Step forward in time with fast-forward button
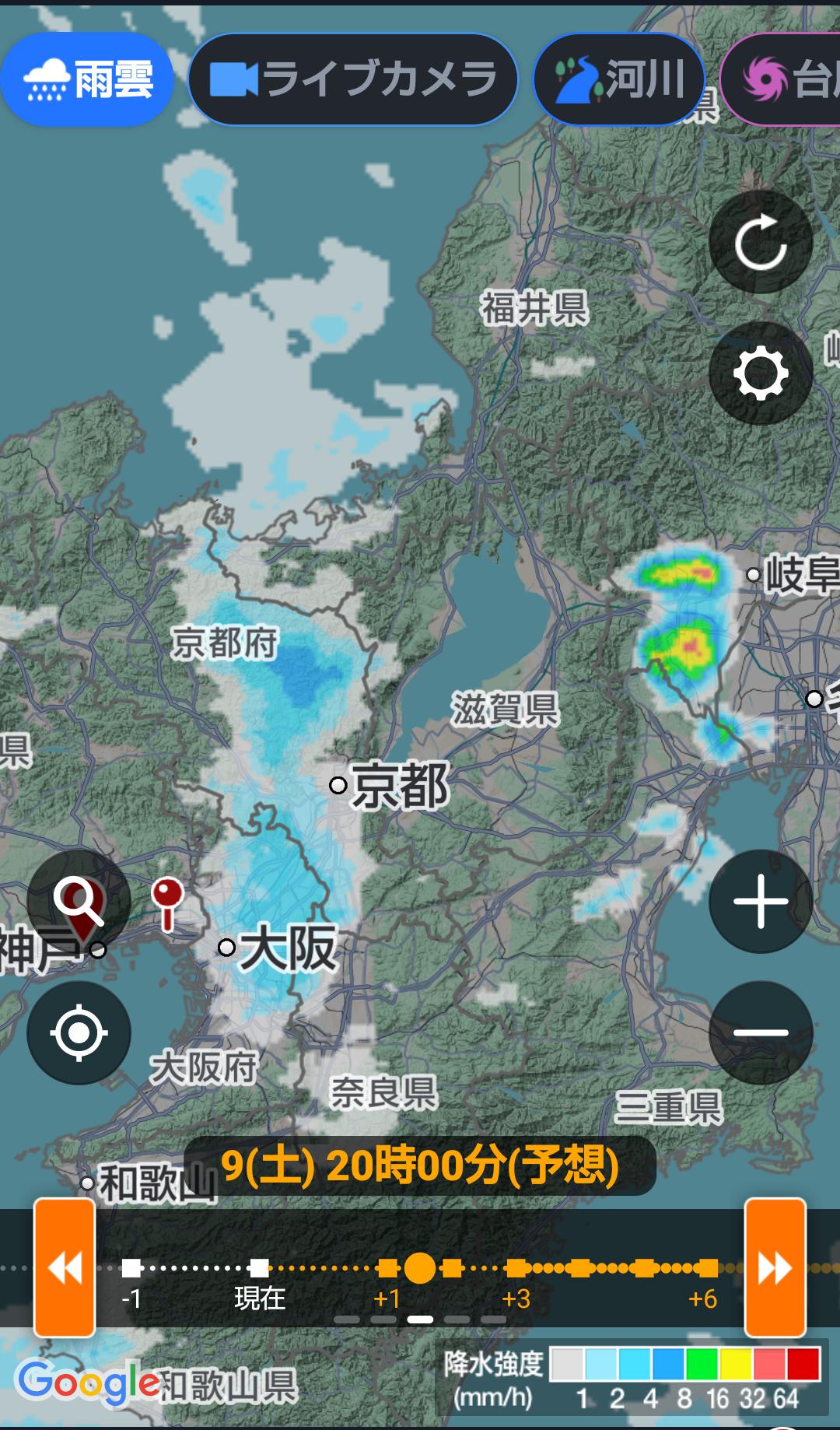This screenshot has height=1430, width=840. click(x=775, y=1269)
